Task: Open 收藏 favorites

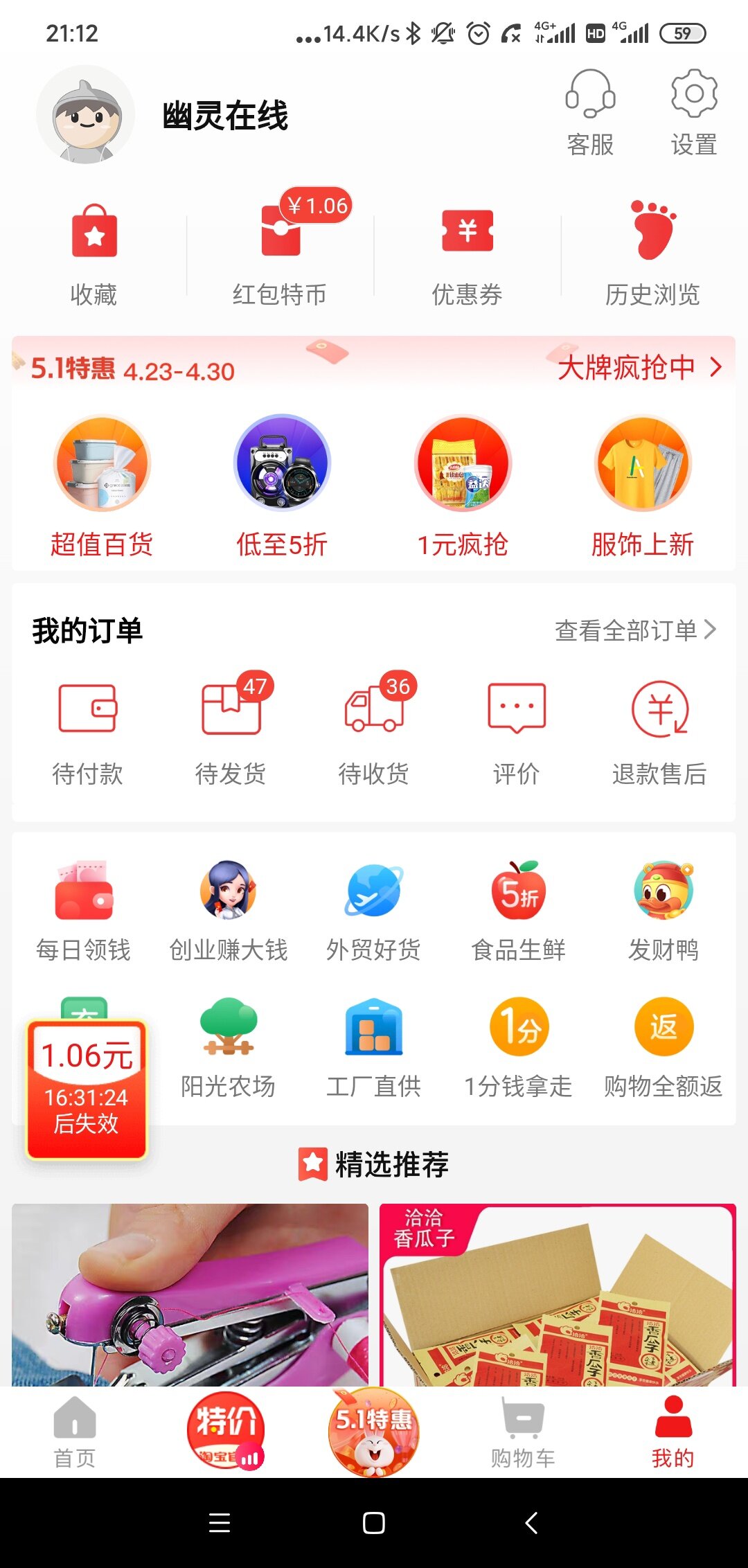Action: point(94,254)
